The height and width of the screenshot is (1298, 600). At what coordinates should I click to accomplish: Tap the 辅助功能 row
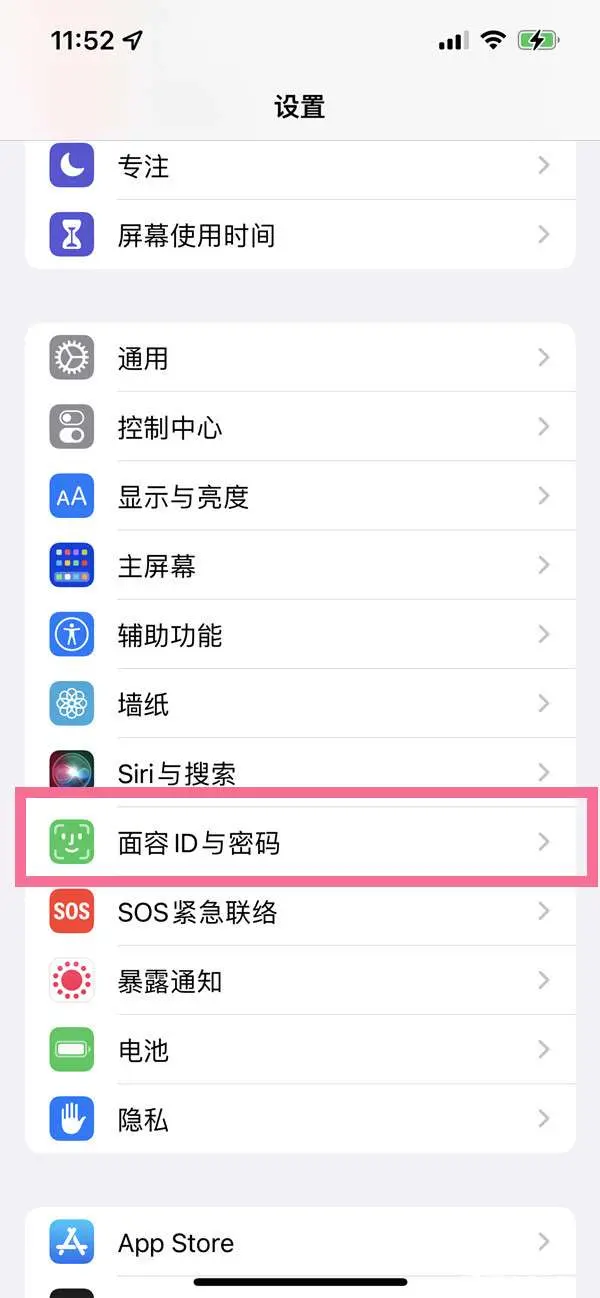[x=300, y=635]
